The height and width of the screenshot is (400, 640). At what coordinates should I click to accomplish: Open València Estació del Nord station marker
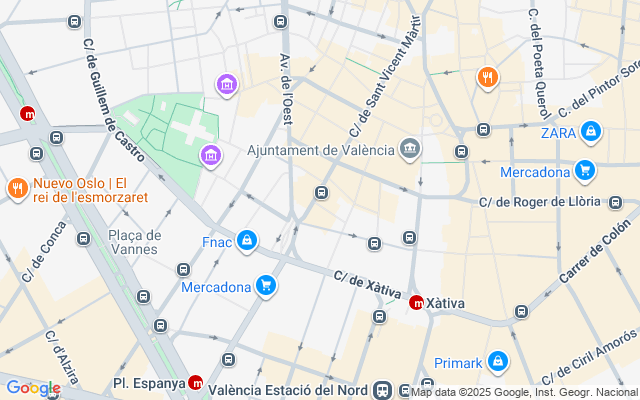(x=382, y=389)
